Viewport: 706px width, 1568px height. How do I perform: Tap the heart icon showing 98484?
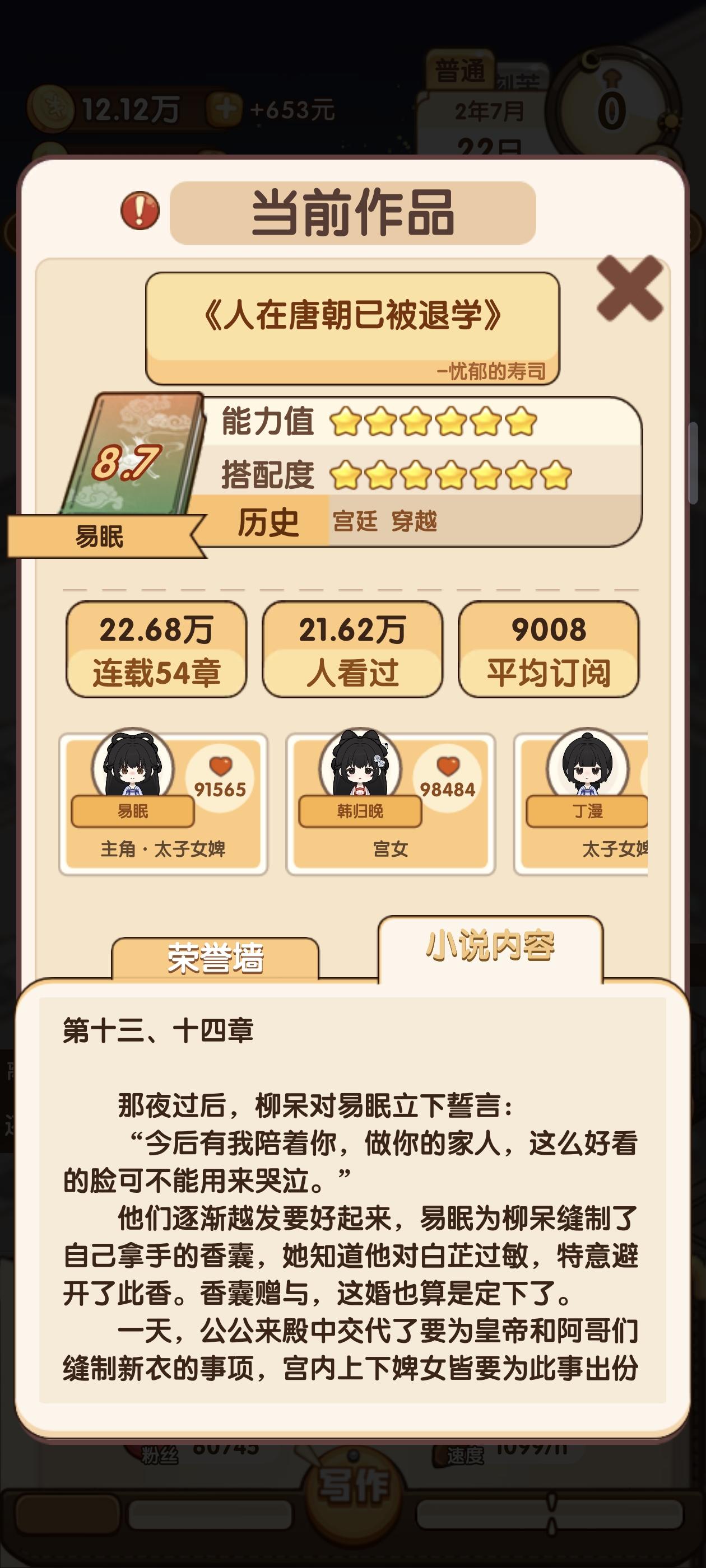coord(448,766)
